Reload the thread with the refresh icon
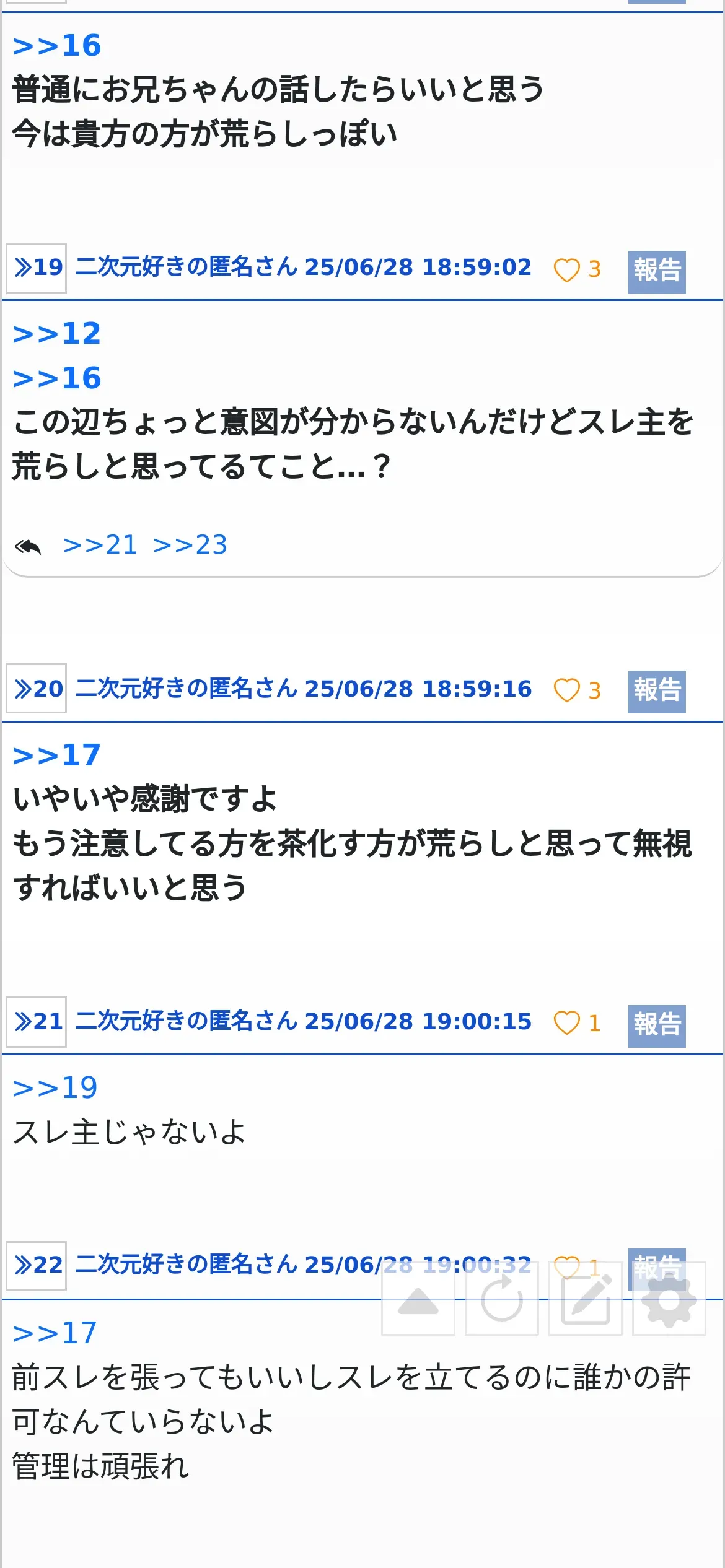 click(x=502, y=1299)
